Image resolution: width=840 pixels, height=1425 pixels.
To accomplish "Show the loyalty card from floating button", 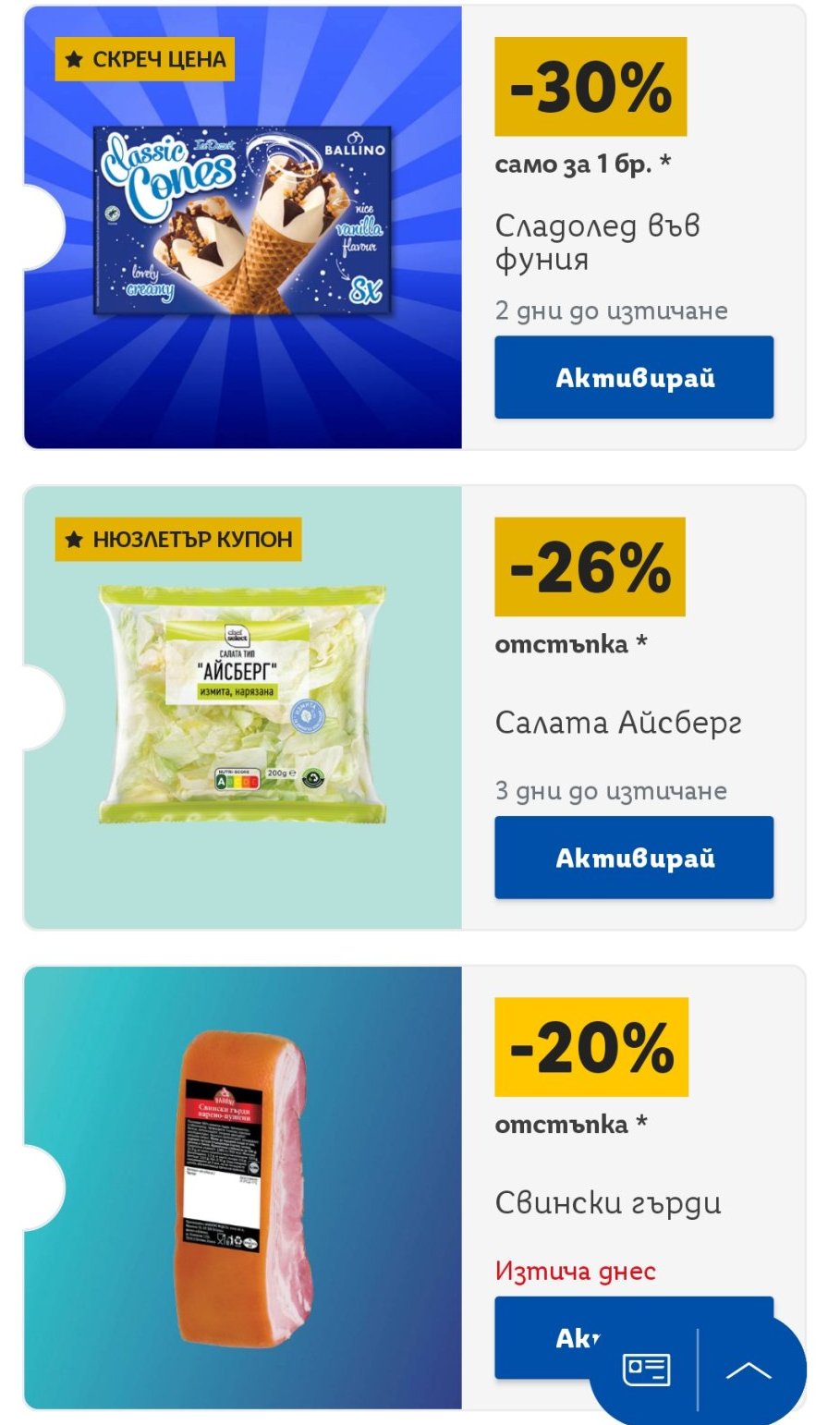I will 647,1370.
